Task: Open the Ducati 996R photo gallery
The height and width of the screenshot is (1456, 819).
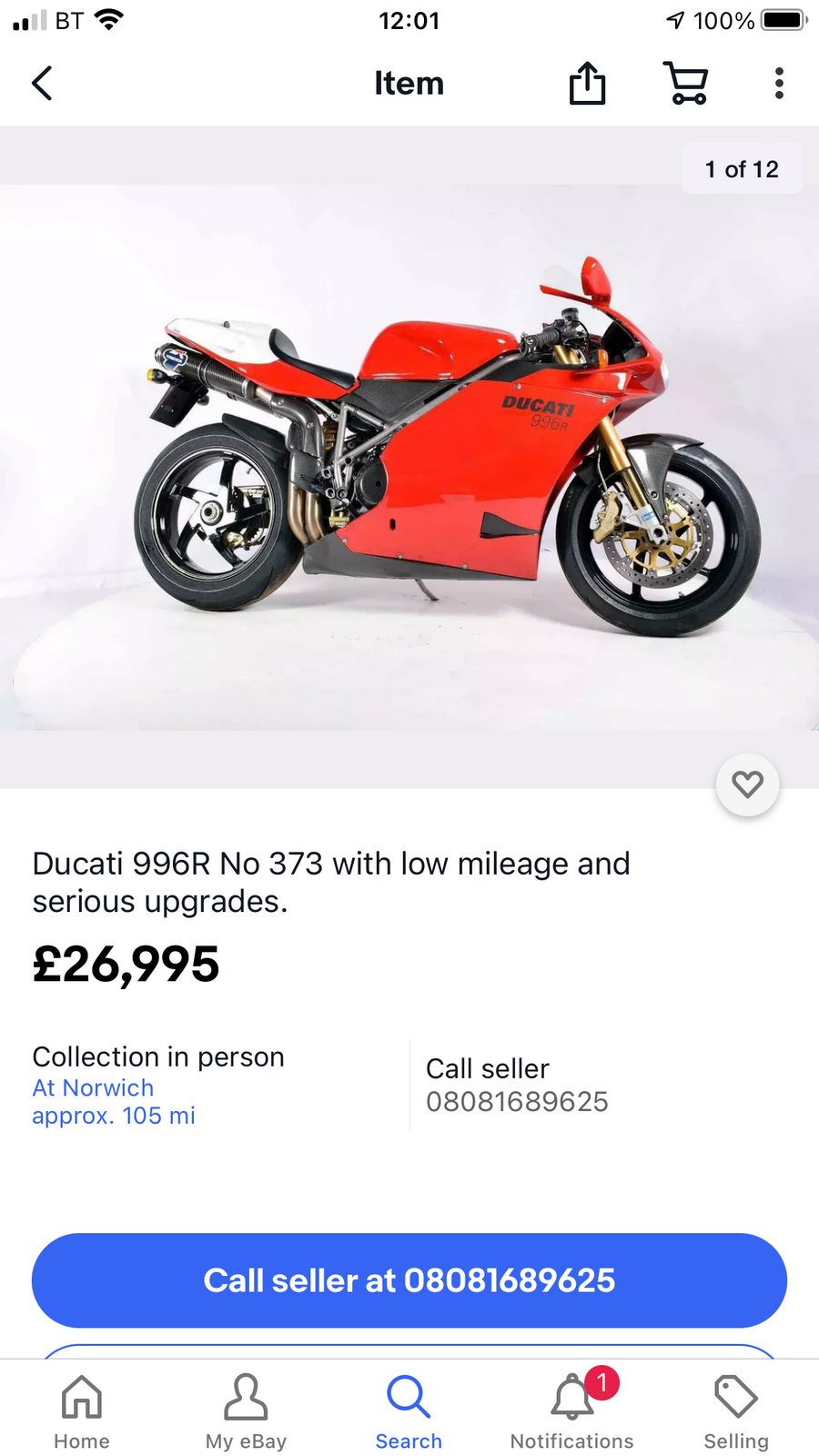Action: tap(409, 455)
